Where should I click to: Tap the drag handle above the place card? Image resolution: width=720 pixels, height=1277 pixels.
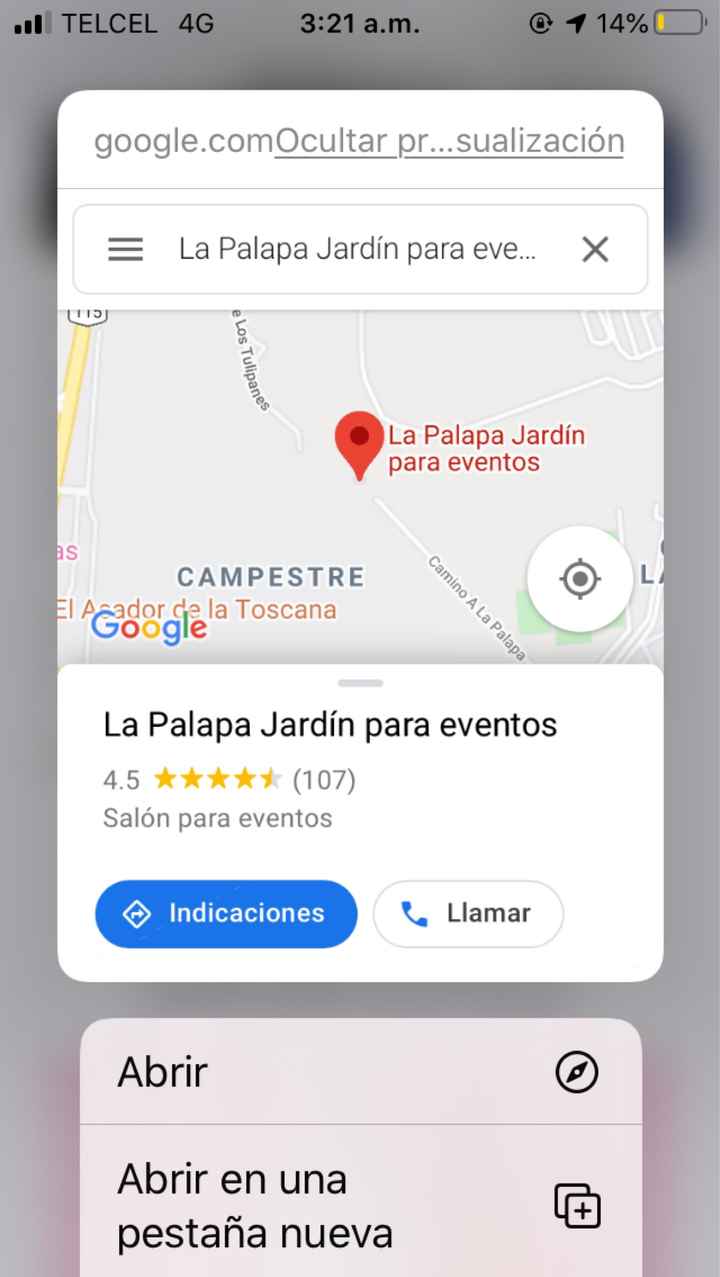359,683
